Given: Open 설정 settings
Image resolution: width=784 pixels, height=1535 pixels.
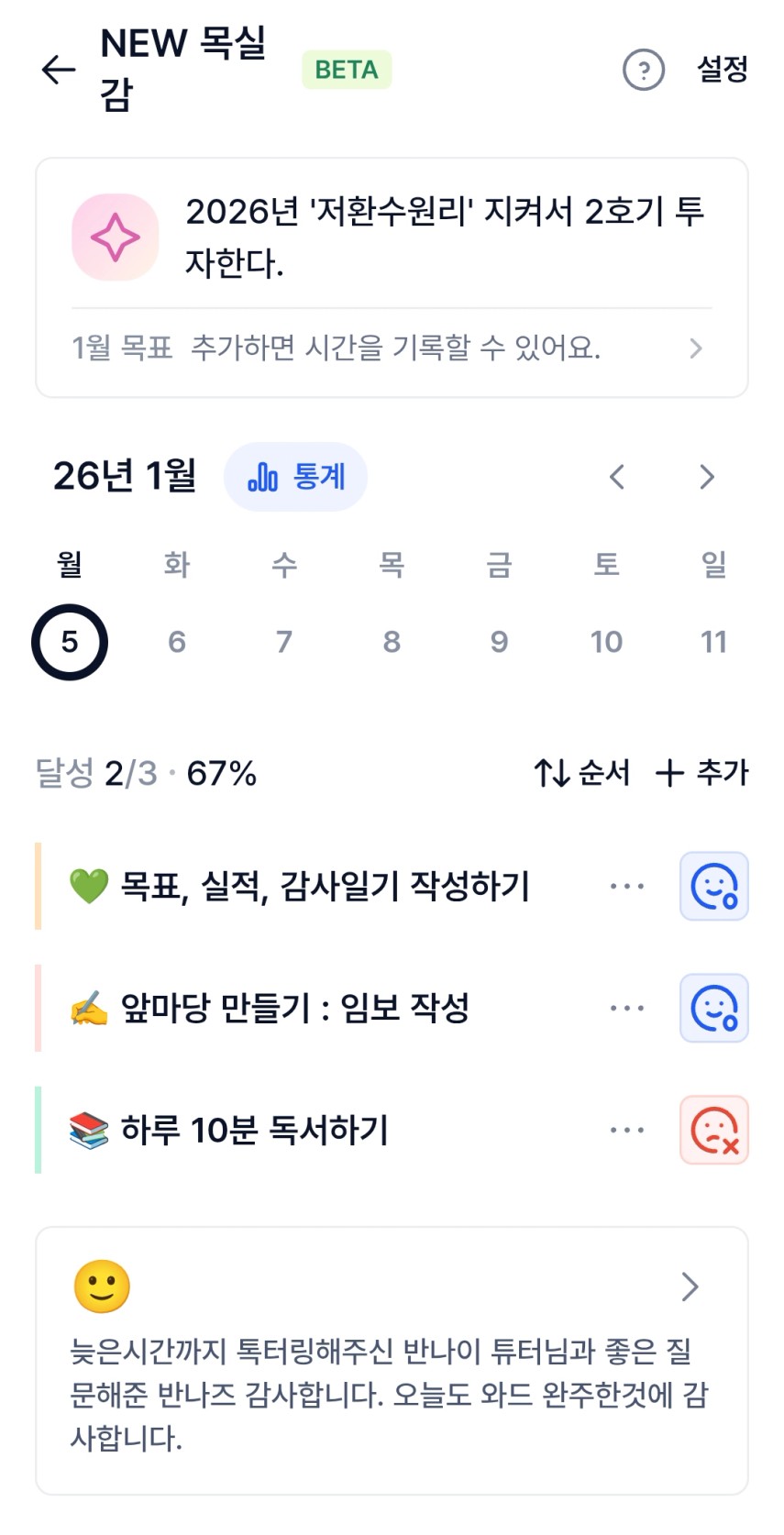Looking at the screenshot, I should pyautogui.click(x=723, y=70).
